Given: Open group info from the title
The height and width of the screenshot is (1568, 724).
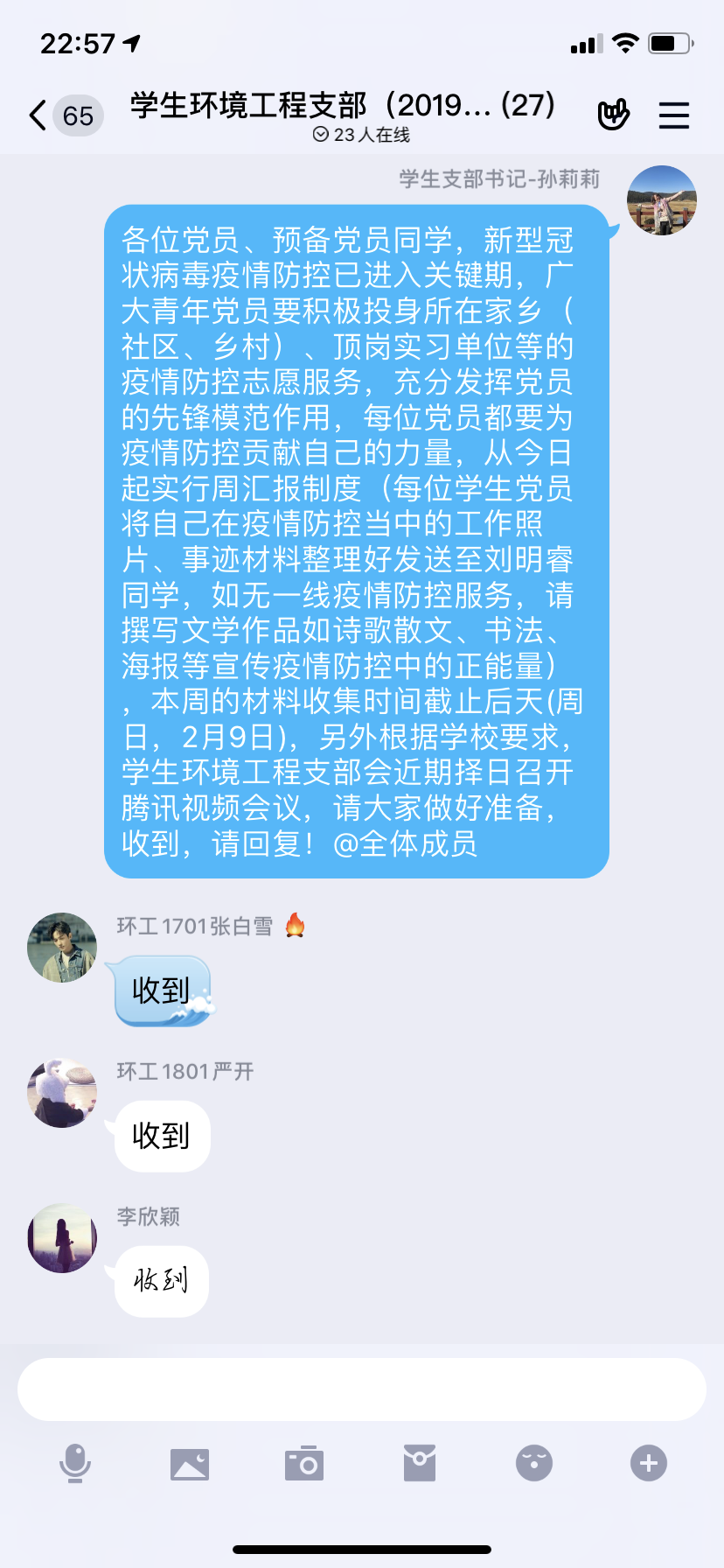Looking at the screenshot, I should click(x=343, y=107).
